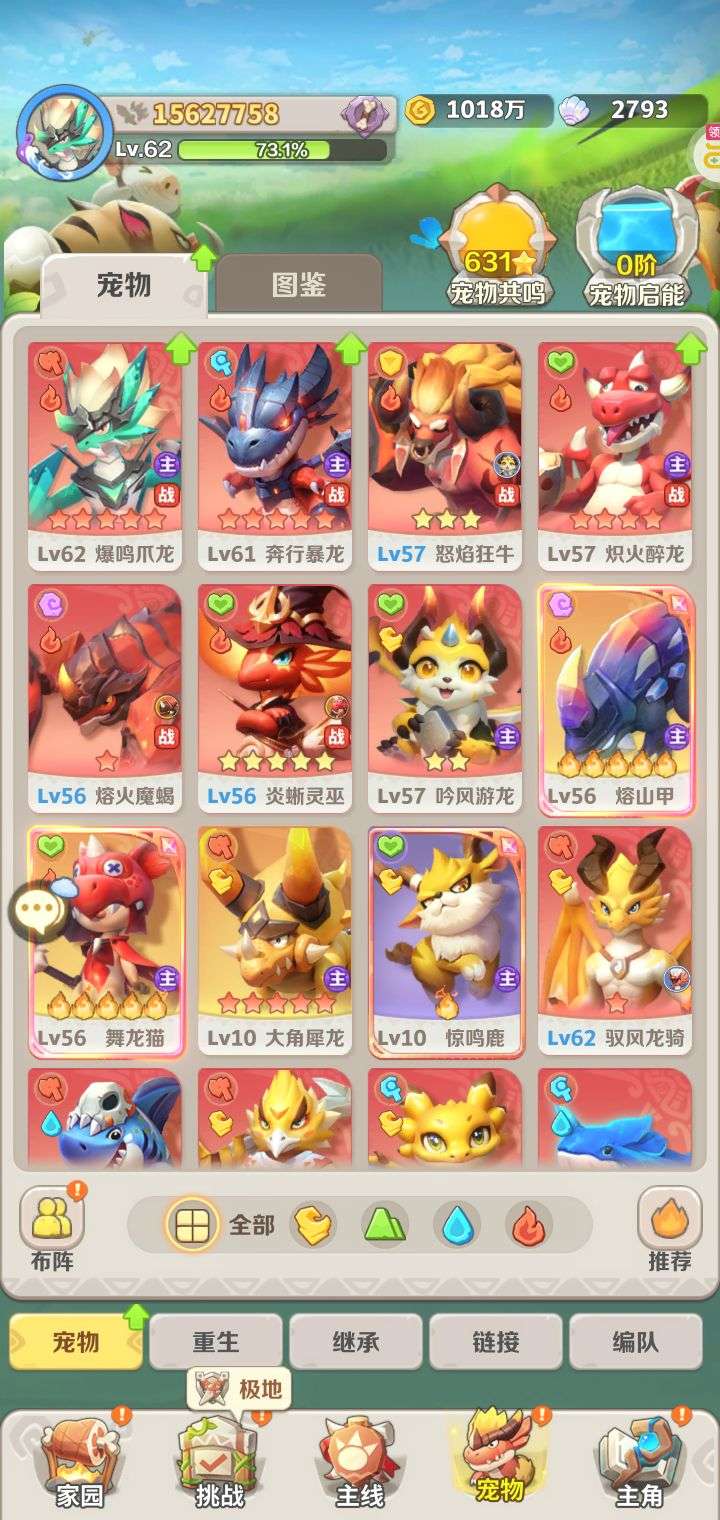This screenshot has height=1520, width=720.
Task: Switch to the 重生 tab
Action: 216,1341
